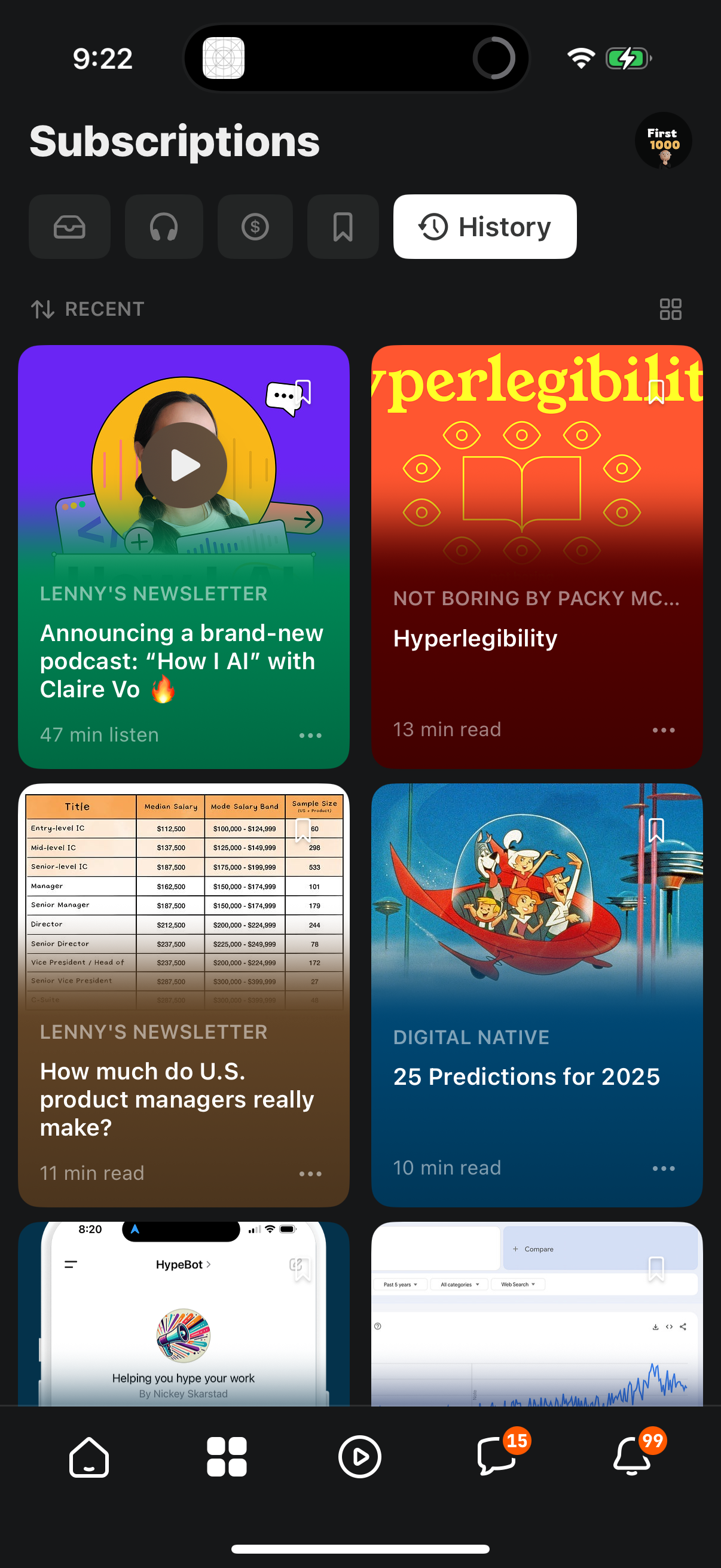Open the bookmarks filter icon
Screen dimensions: 721x1568
click(343, 227)
